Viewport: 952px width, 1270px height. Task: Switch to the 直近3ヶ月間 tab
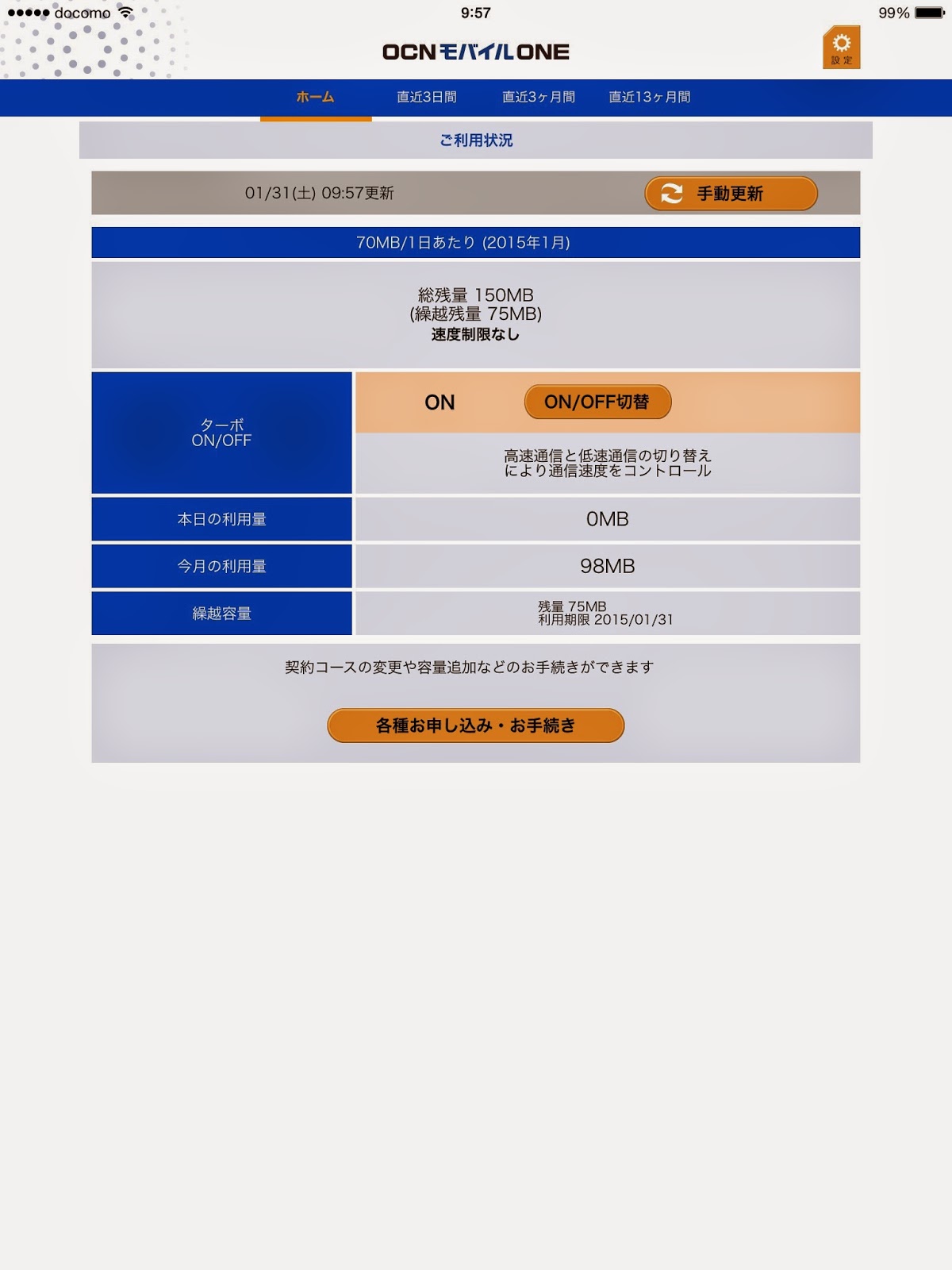(538, 97)
